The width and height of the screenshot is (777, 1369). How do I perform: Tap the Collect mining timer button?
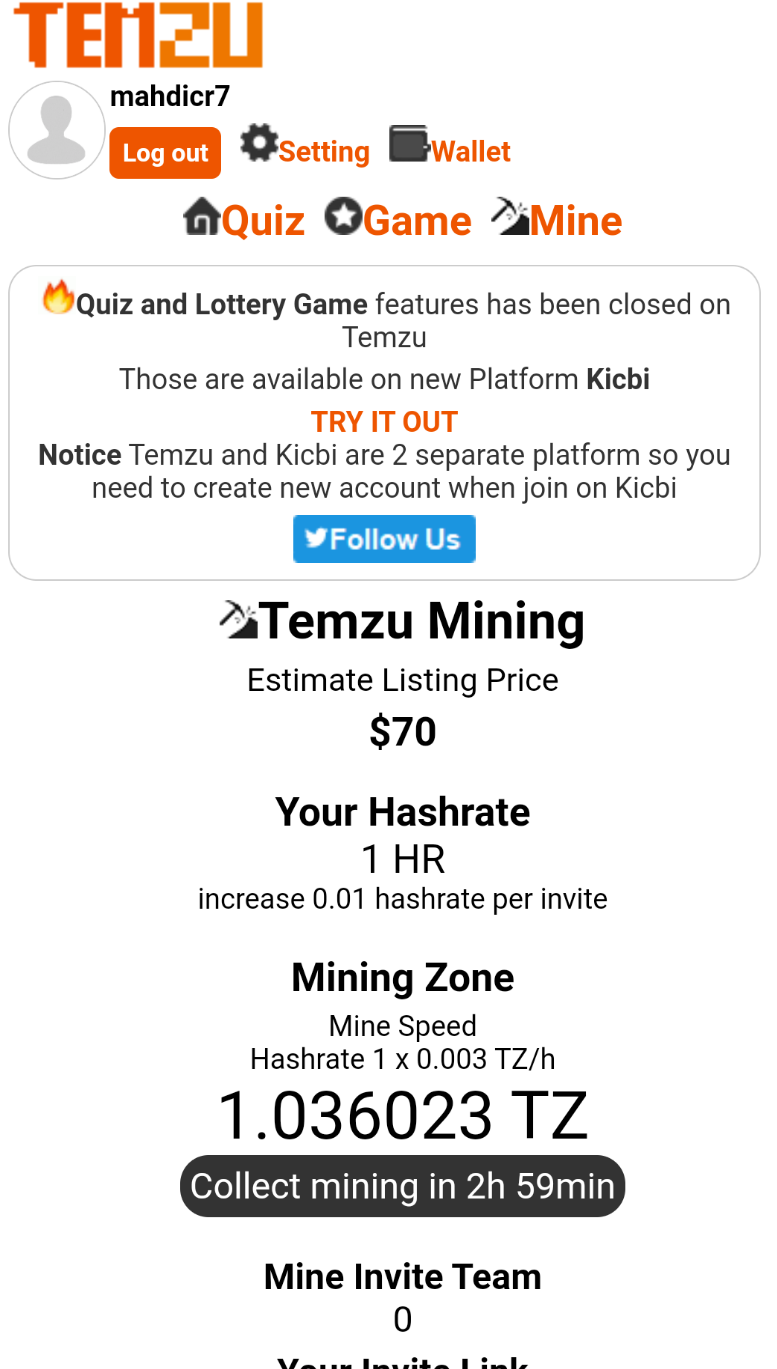coord(402,1186)
